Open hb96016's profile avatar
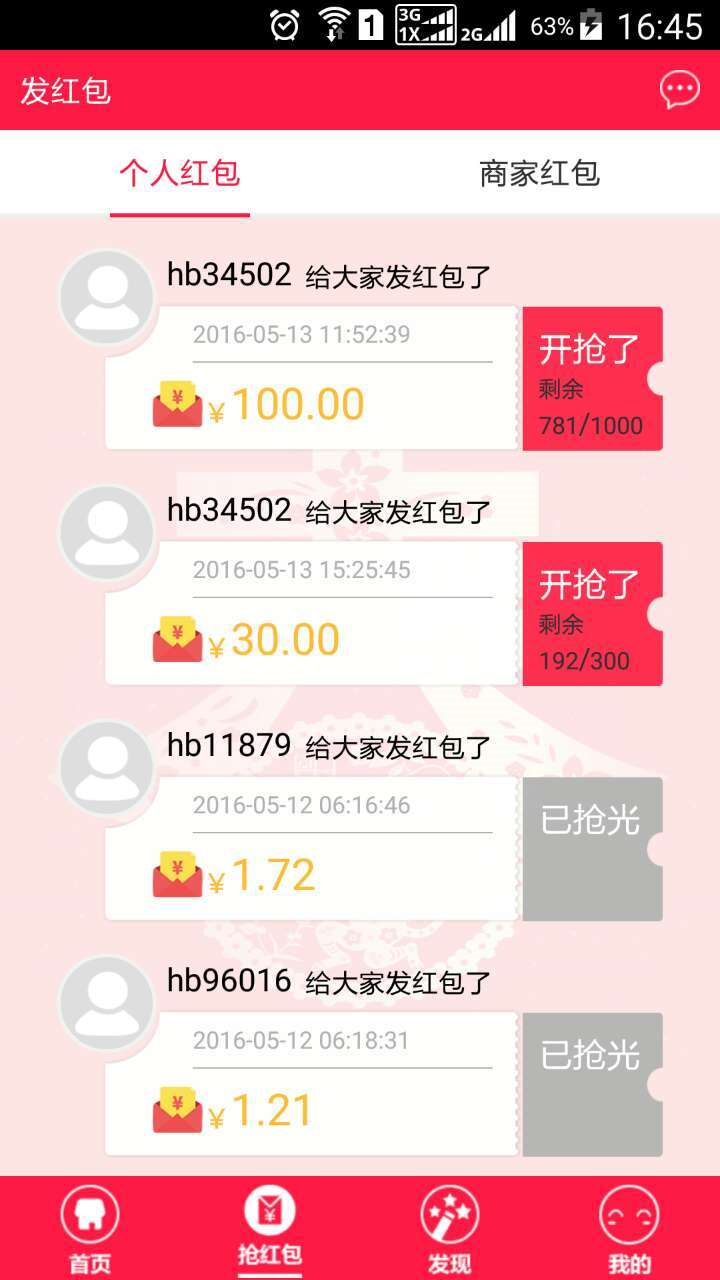 coord(107,1001)
